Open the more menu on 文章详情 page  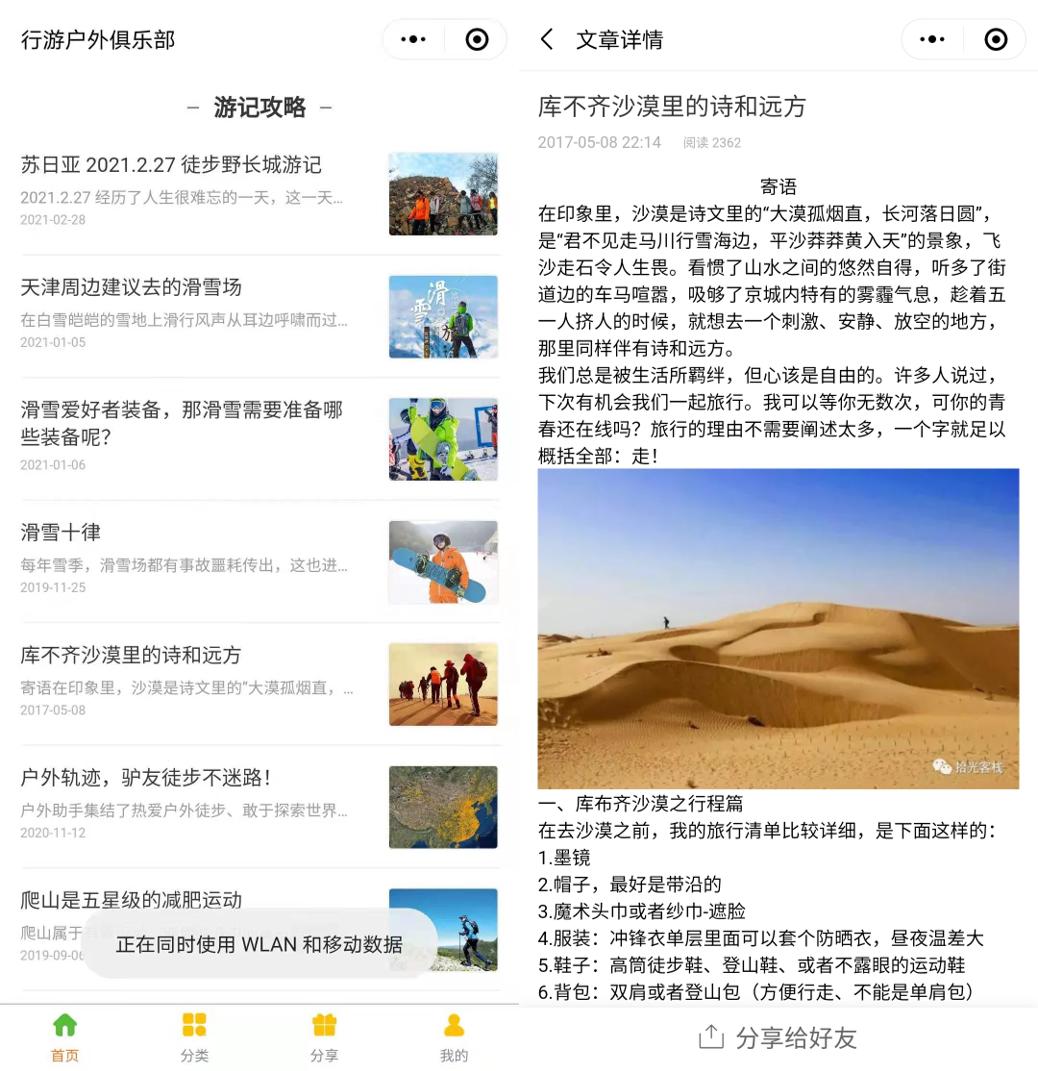932,40
